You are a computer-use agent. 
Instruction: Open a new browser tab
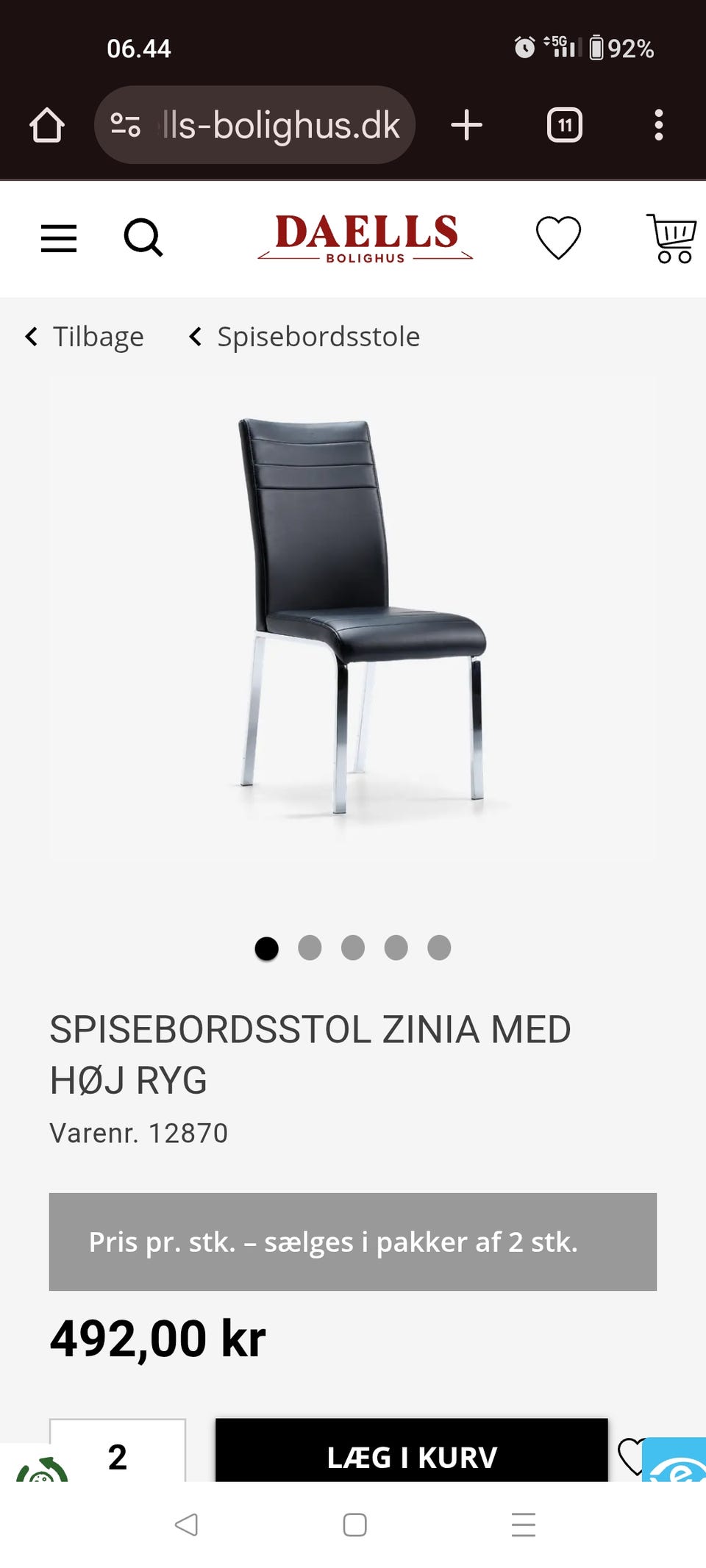tap(467, 125)
